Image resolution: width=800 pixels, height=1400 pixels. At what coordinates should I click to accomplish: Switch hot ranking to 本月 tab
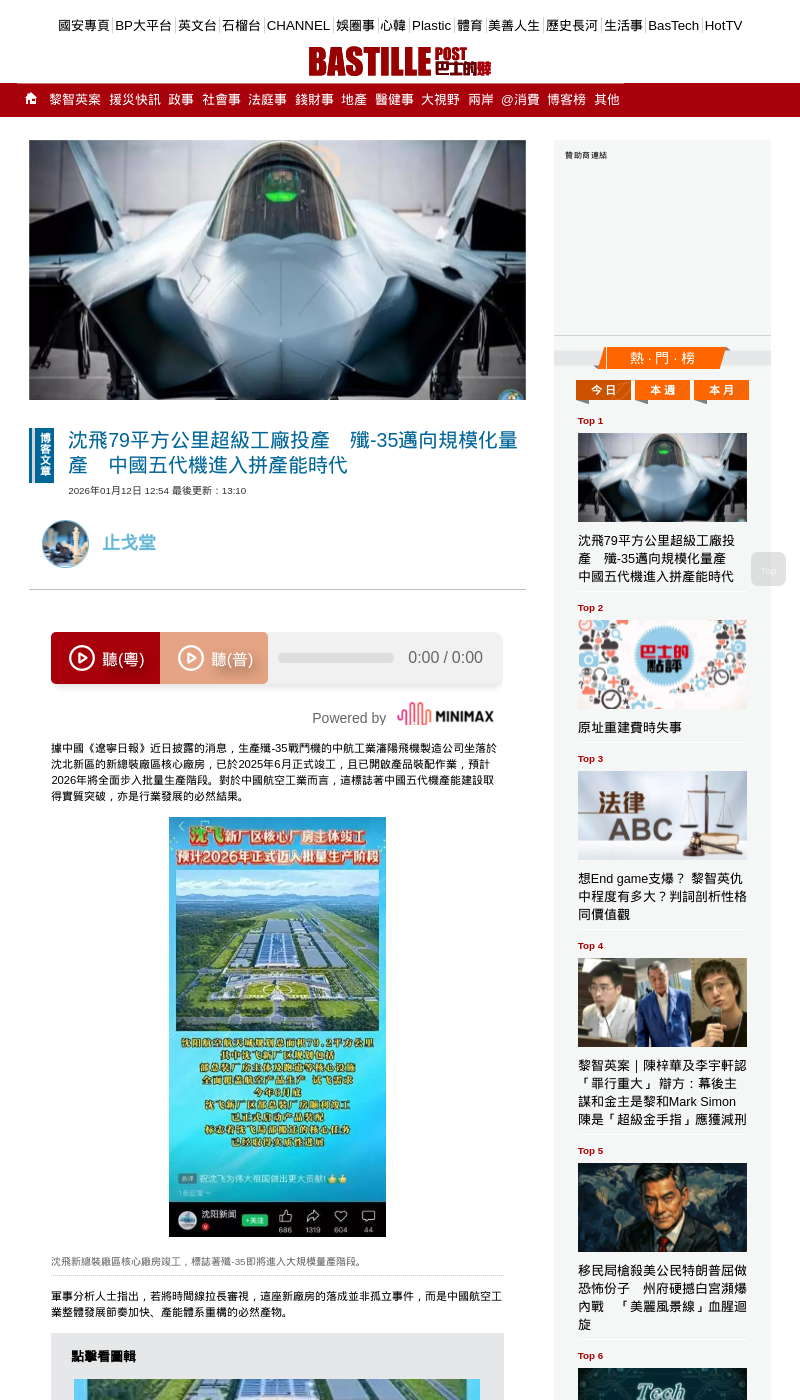pos(721,390)
